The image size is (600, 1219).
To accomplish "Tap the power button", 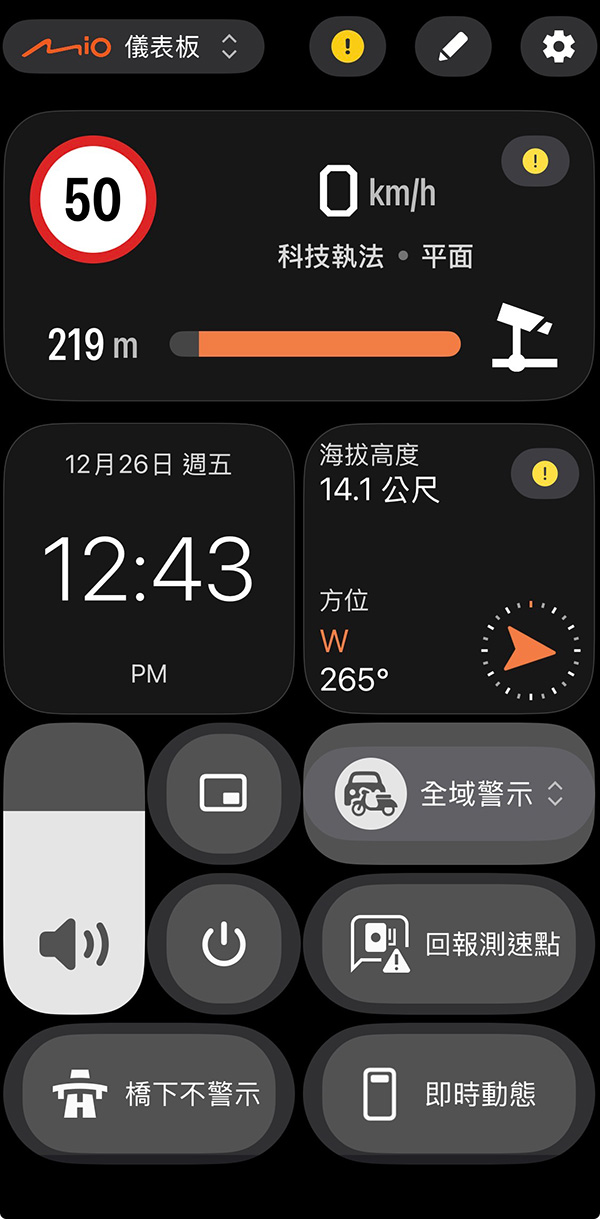I will click(223, 943).
